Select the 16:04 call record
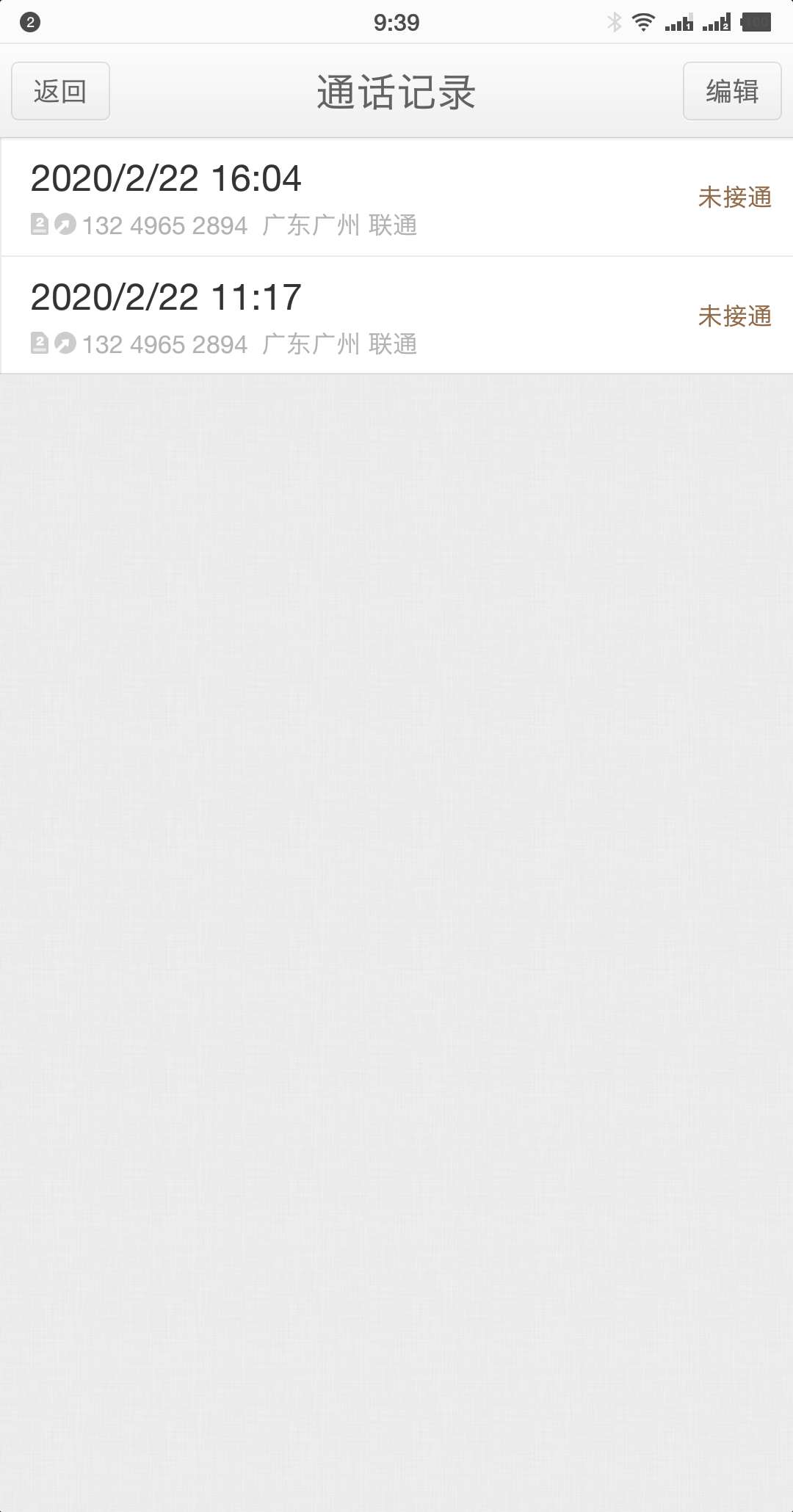Image resolution: width=793 pixels, height=1512 pixels. [396, 197]
